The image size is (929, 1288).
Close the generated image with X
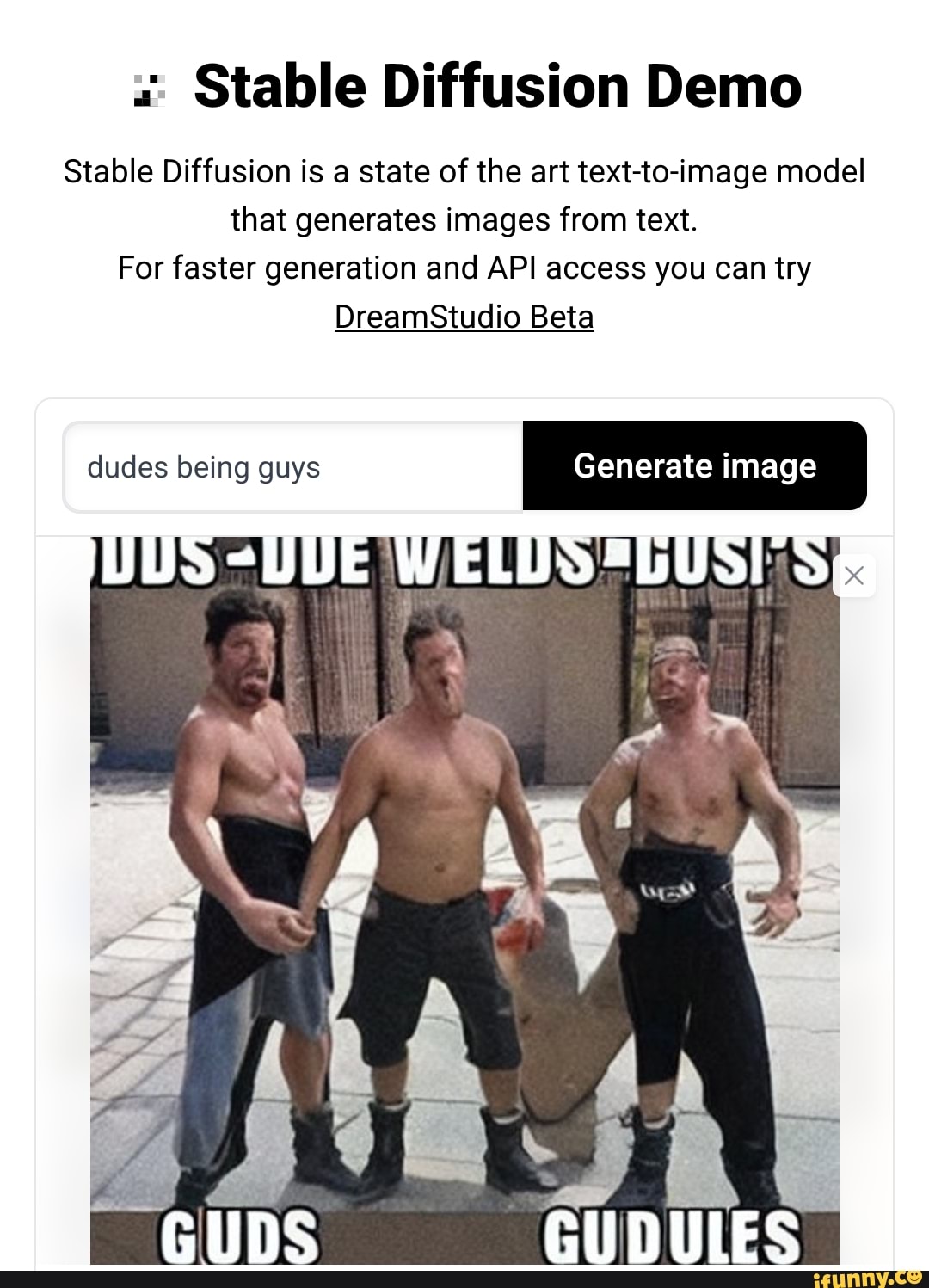[x=854, y=576]
